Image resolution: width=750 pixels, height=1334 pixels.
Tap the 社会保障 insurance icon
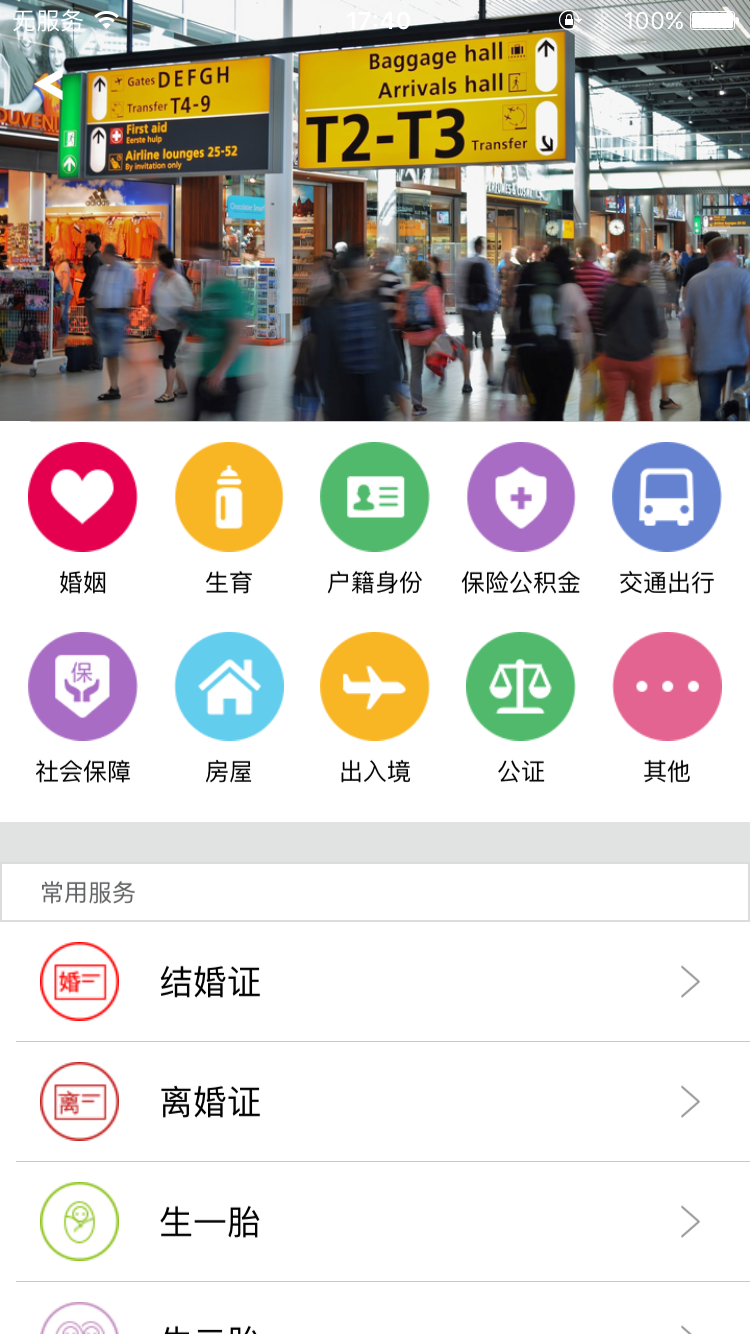pos(82,686)
